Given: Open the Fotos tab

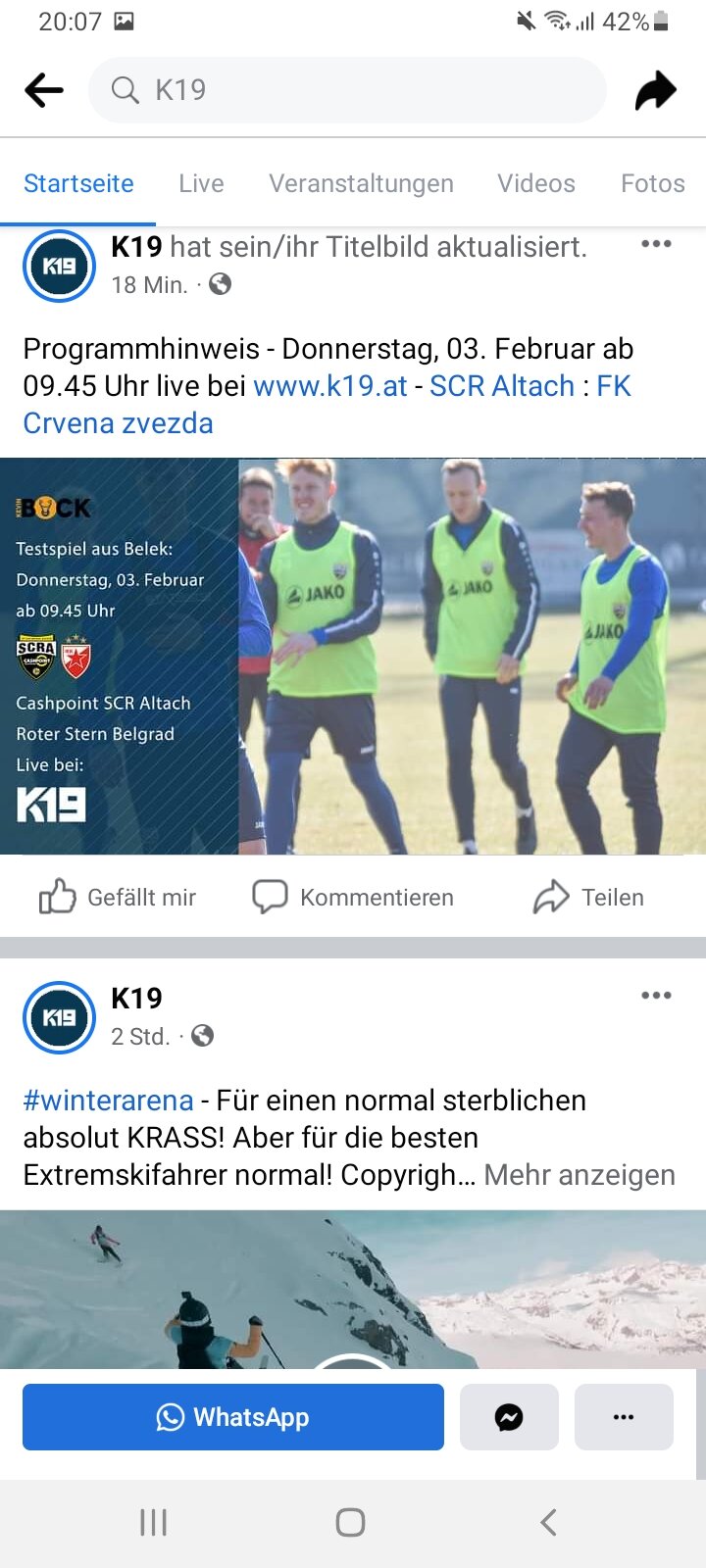Looking at the screenshot, I should pyautogui.click(x=653, y=183).
